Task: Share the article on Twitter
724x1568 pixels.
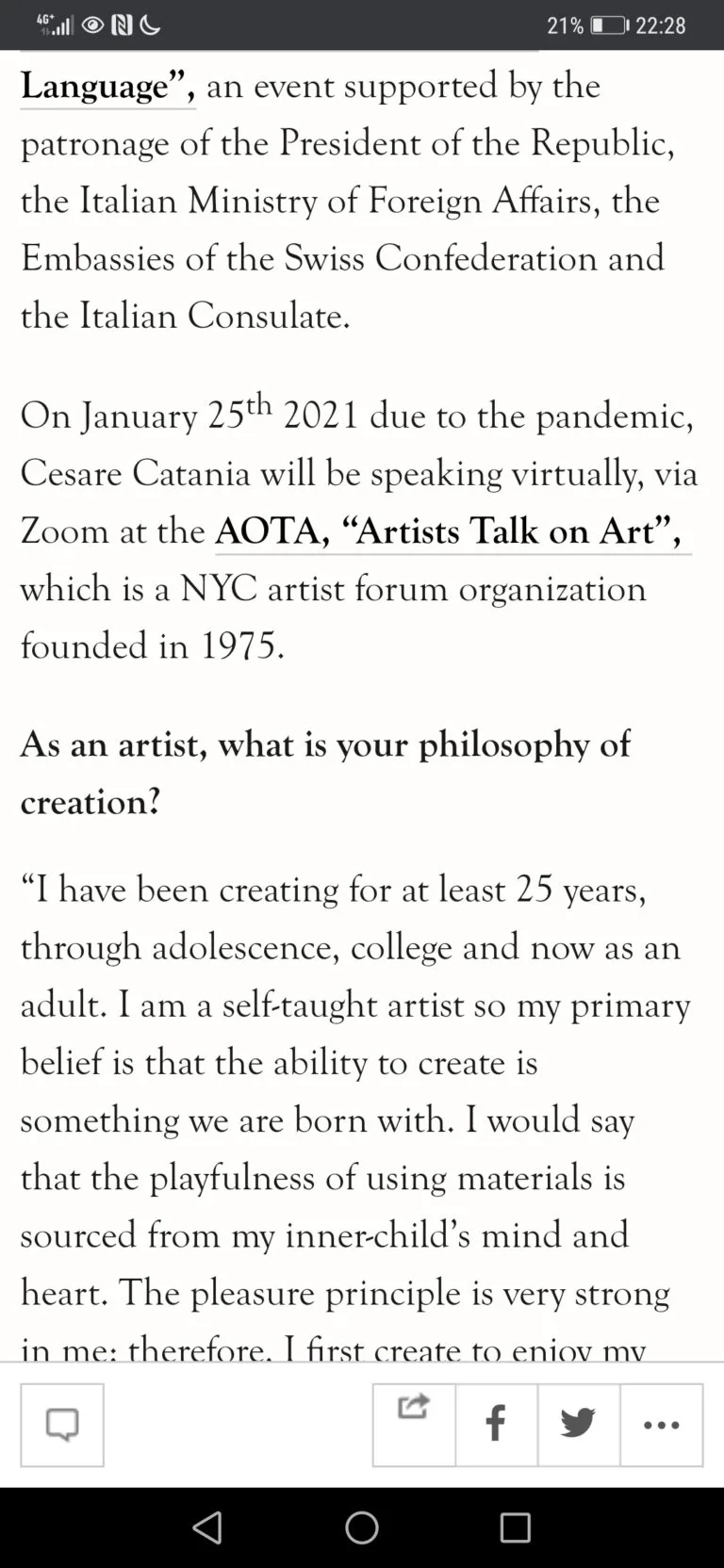Action: [579, 1425]
